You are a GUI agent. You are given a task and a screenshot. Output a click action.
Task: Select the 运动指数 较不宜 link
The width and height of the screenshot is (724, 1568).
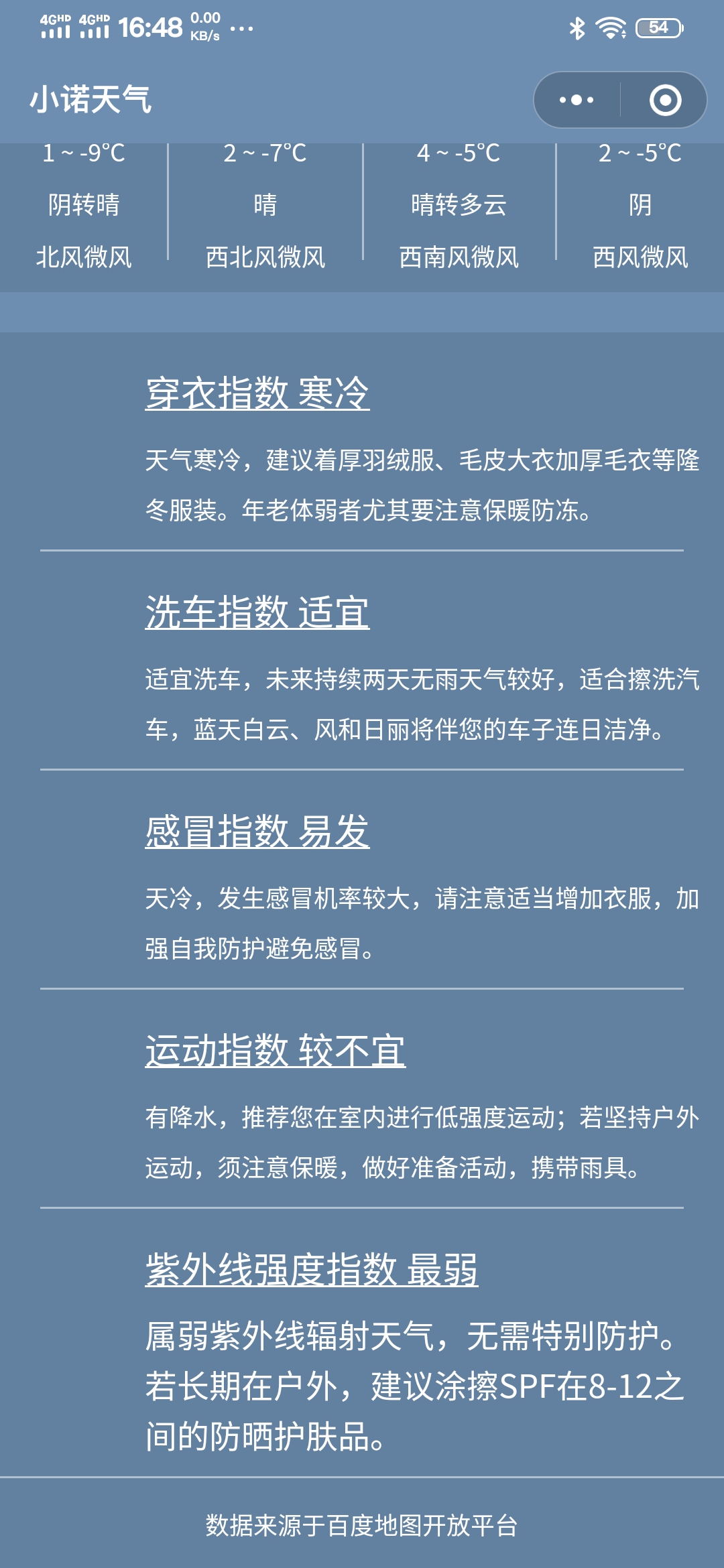(x=276, y=1051)
